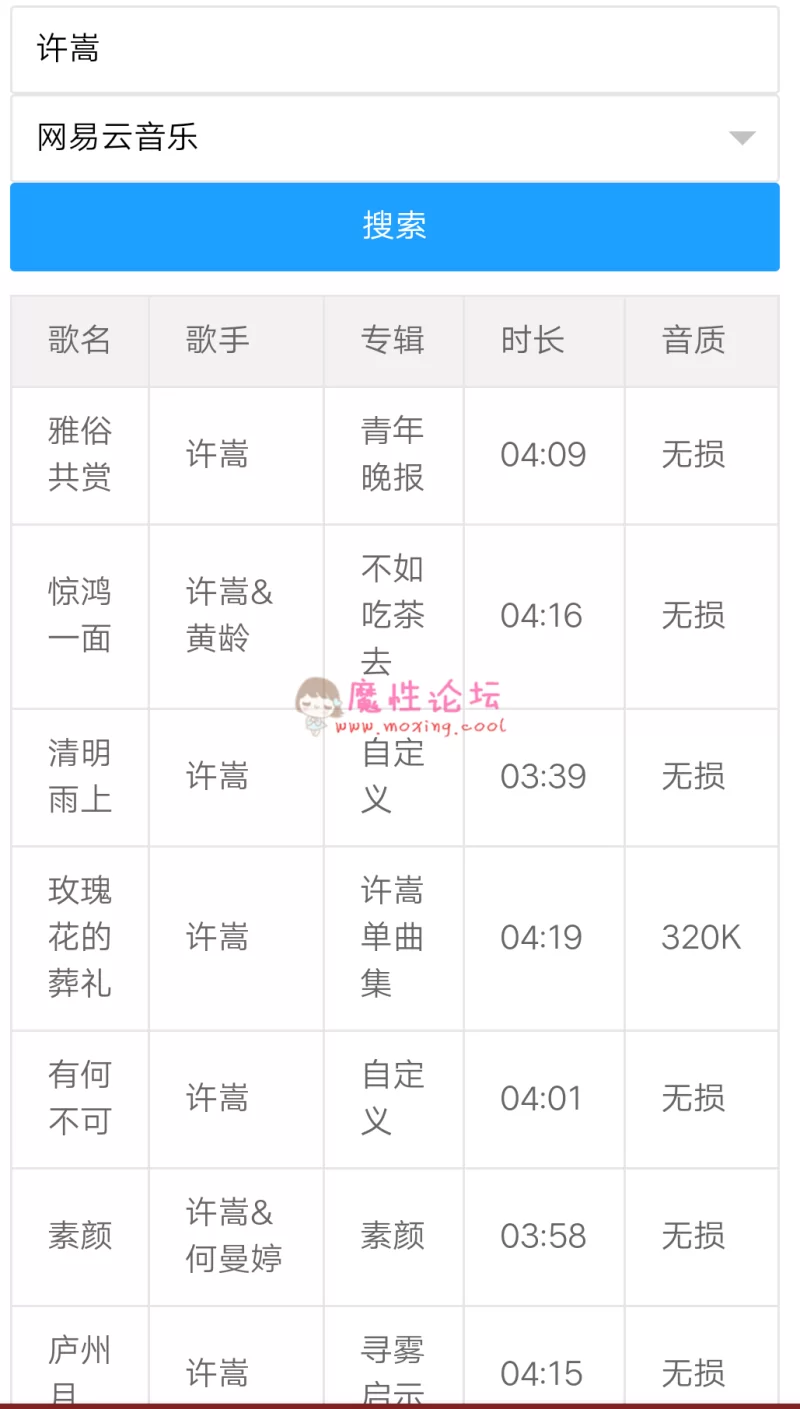Tap the blue 搜索 button

pos(394,226)
